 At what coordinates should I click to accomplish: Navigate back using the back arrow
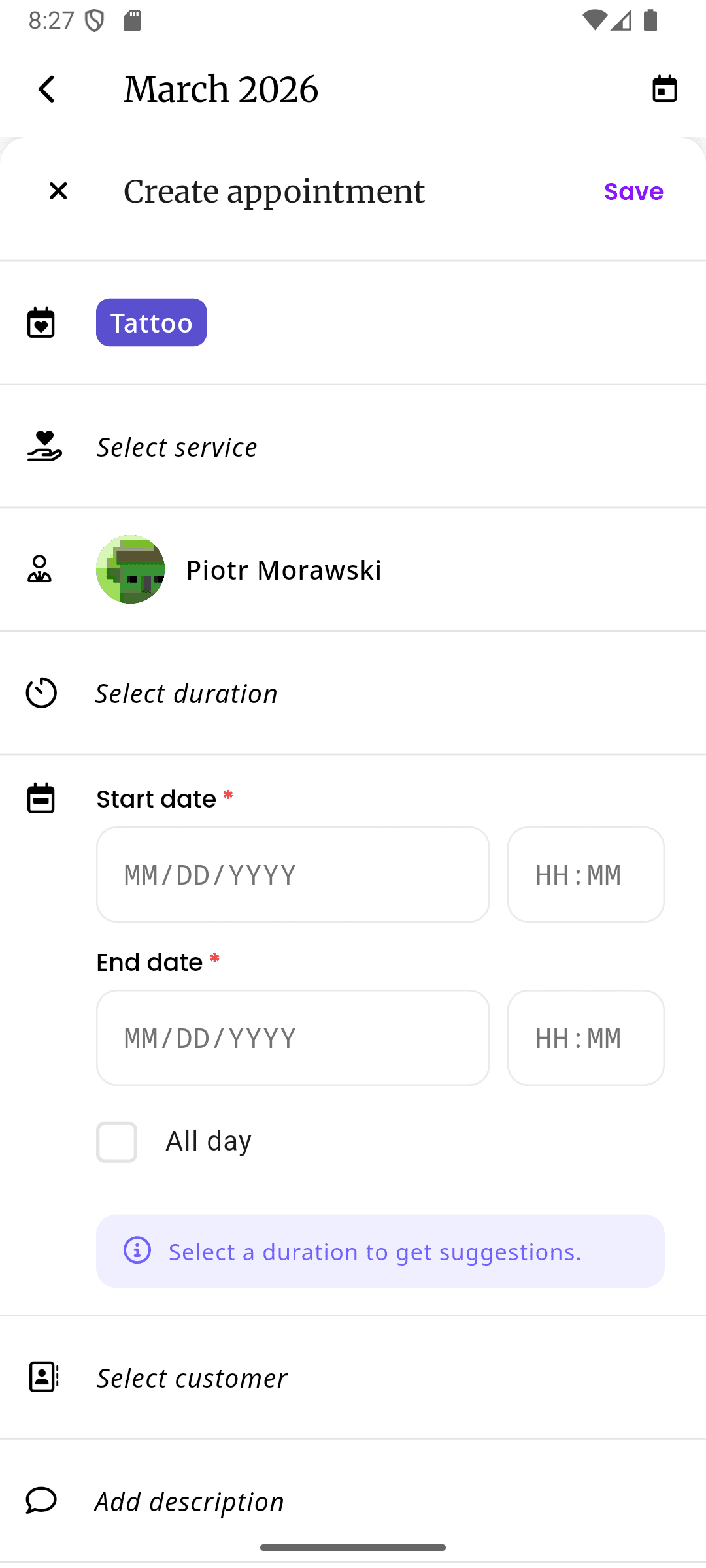point(46,88)
